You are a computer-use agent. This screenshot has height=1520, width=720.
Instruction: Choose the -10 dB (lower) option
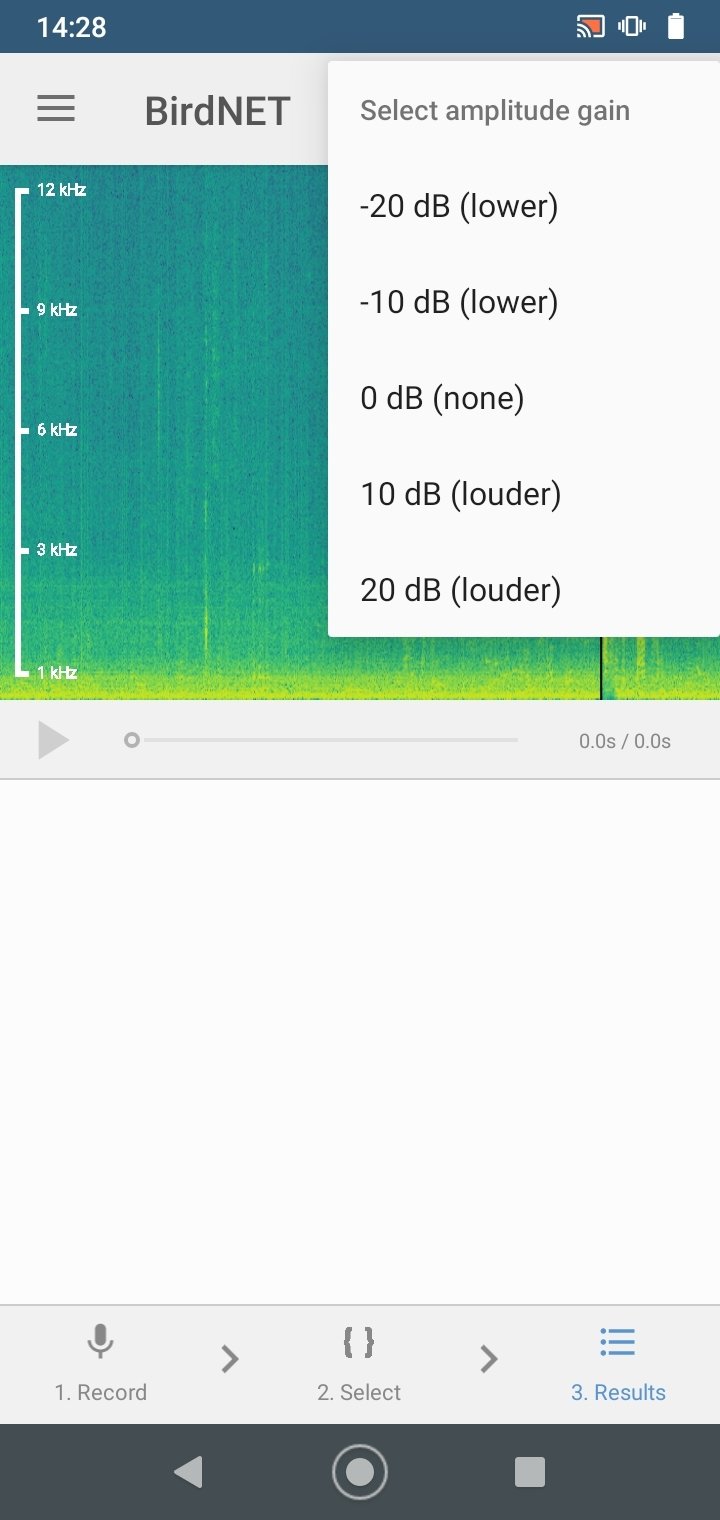point(523,302)
